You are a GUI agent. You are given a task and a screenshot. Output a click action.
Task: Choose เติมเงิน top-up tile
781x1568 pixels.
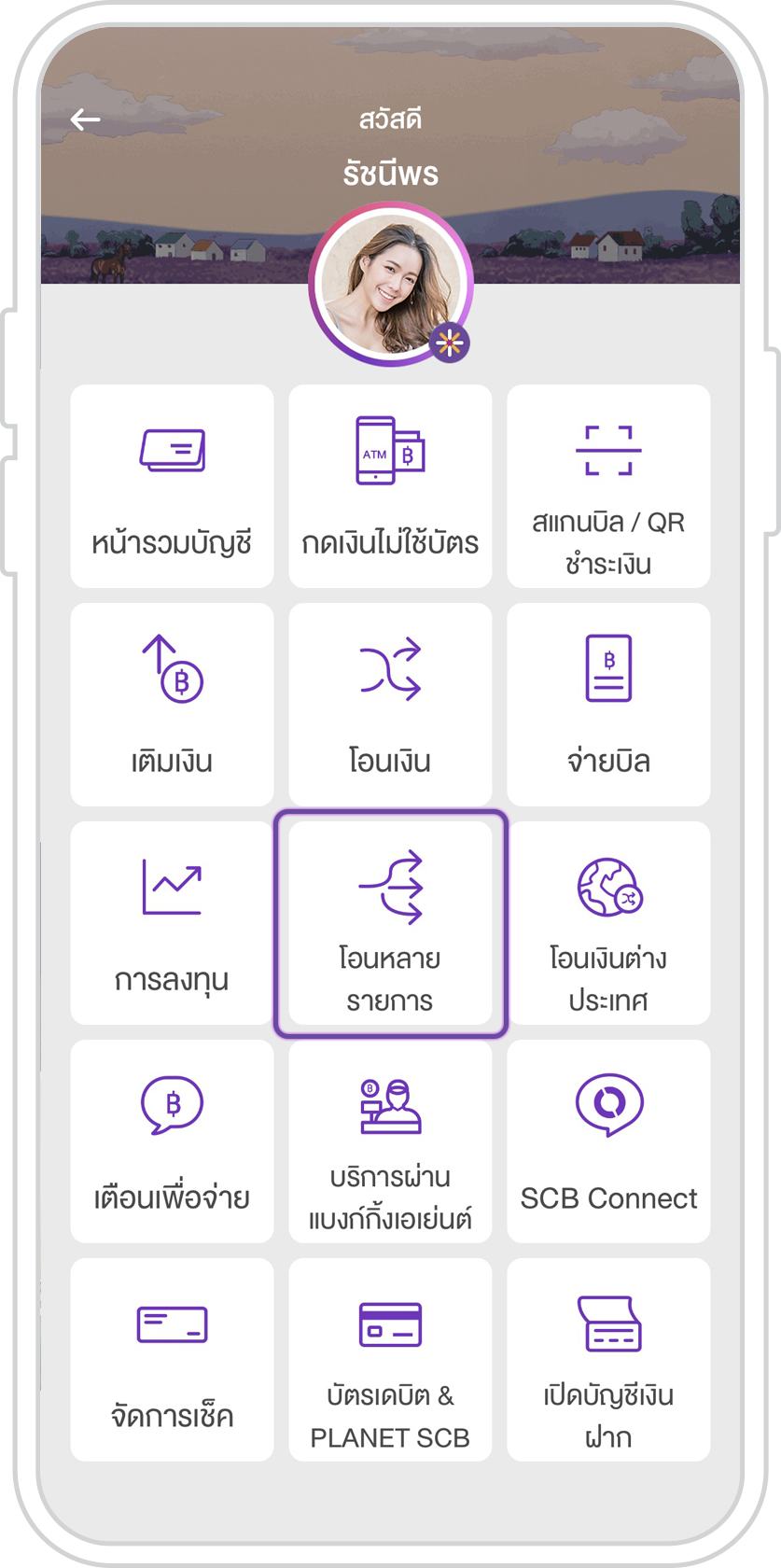point(172,705)
